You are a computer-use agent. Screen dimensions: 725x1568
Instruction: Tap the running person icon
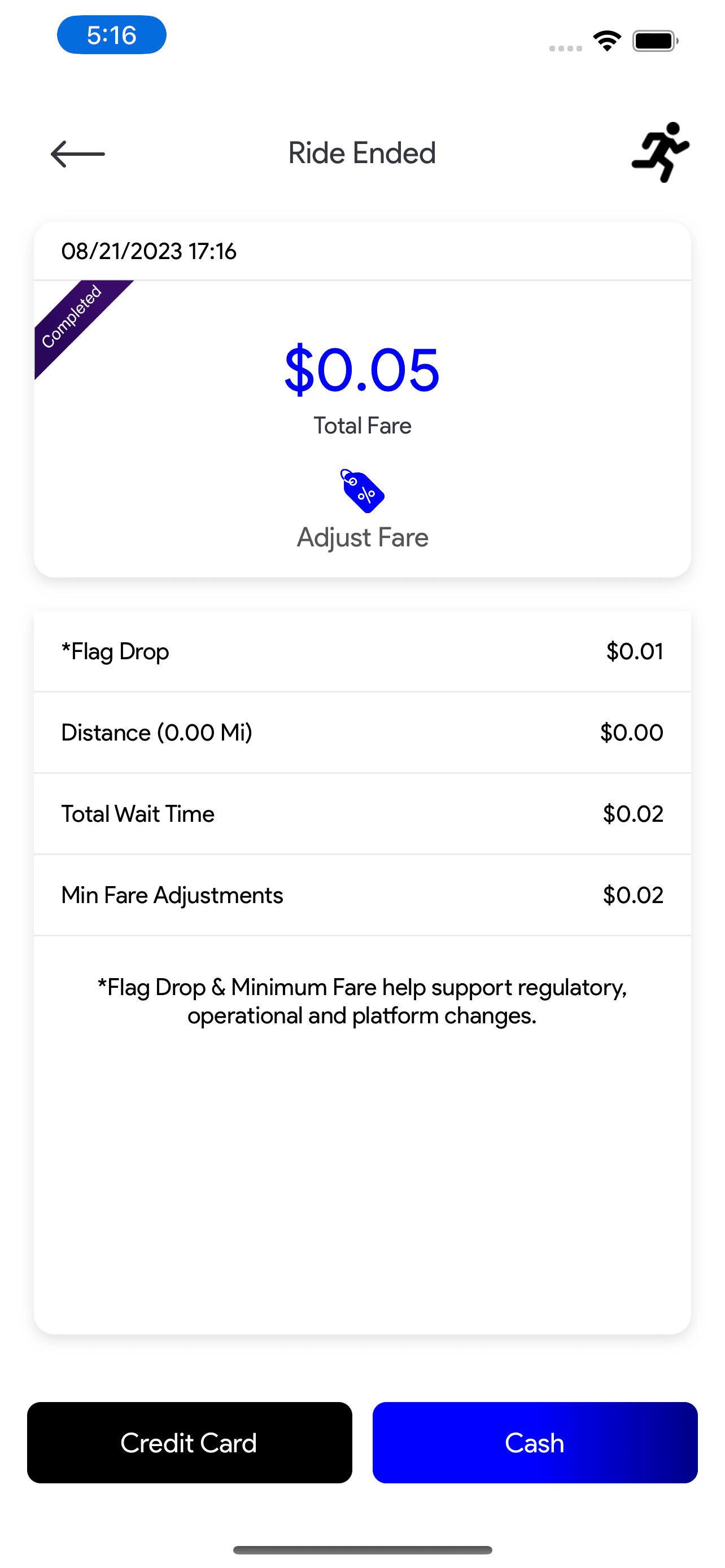[660, 152]
